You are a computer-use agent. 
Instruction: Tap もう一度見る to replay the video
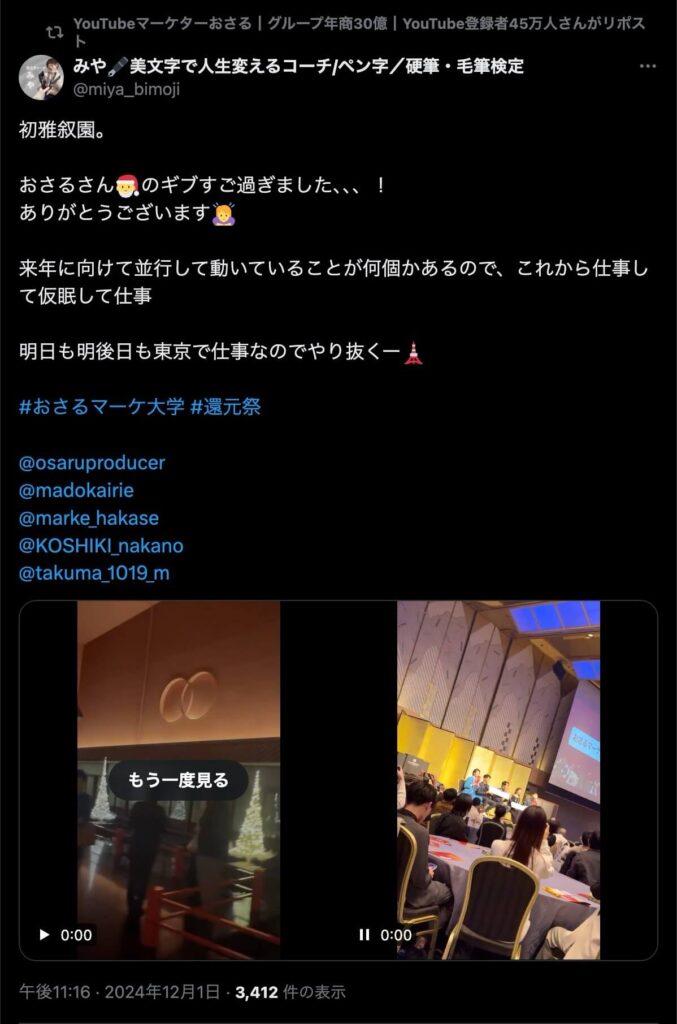179,780
